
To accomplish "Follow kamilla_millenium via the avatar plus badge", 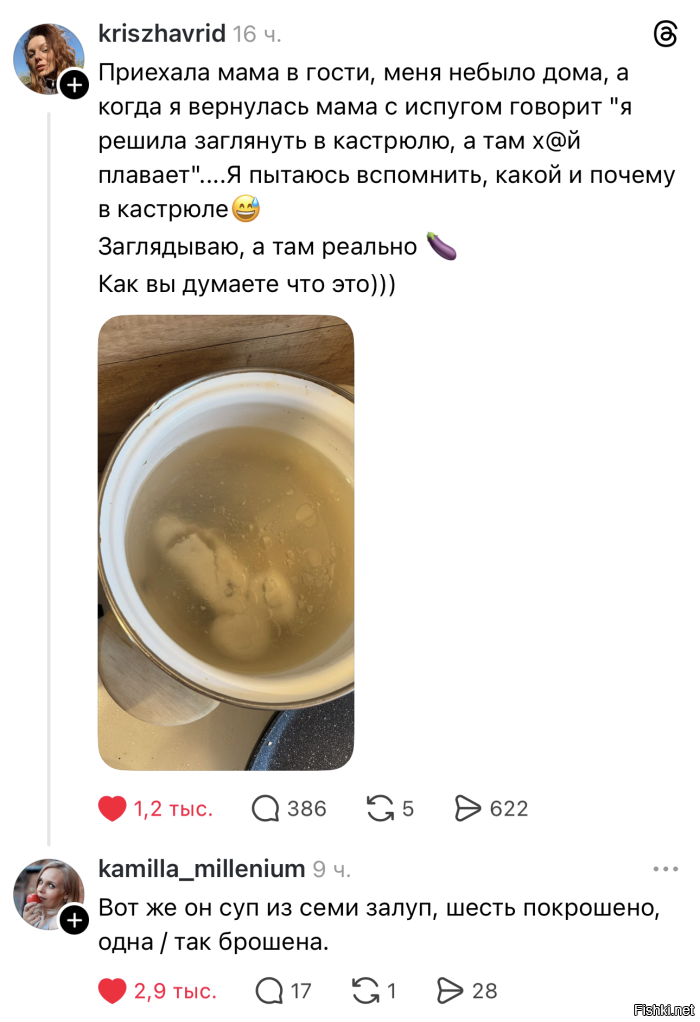I will click(x=74, y=920).
